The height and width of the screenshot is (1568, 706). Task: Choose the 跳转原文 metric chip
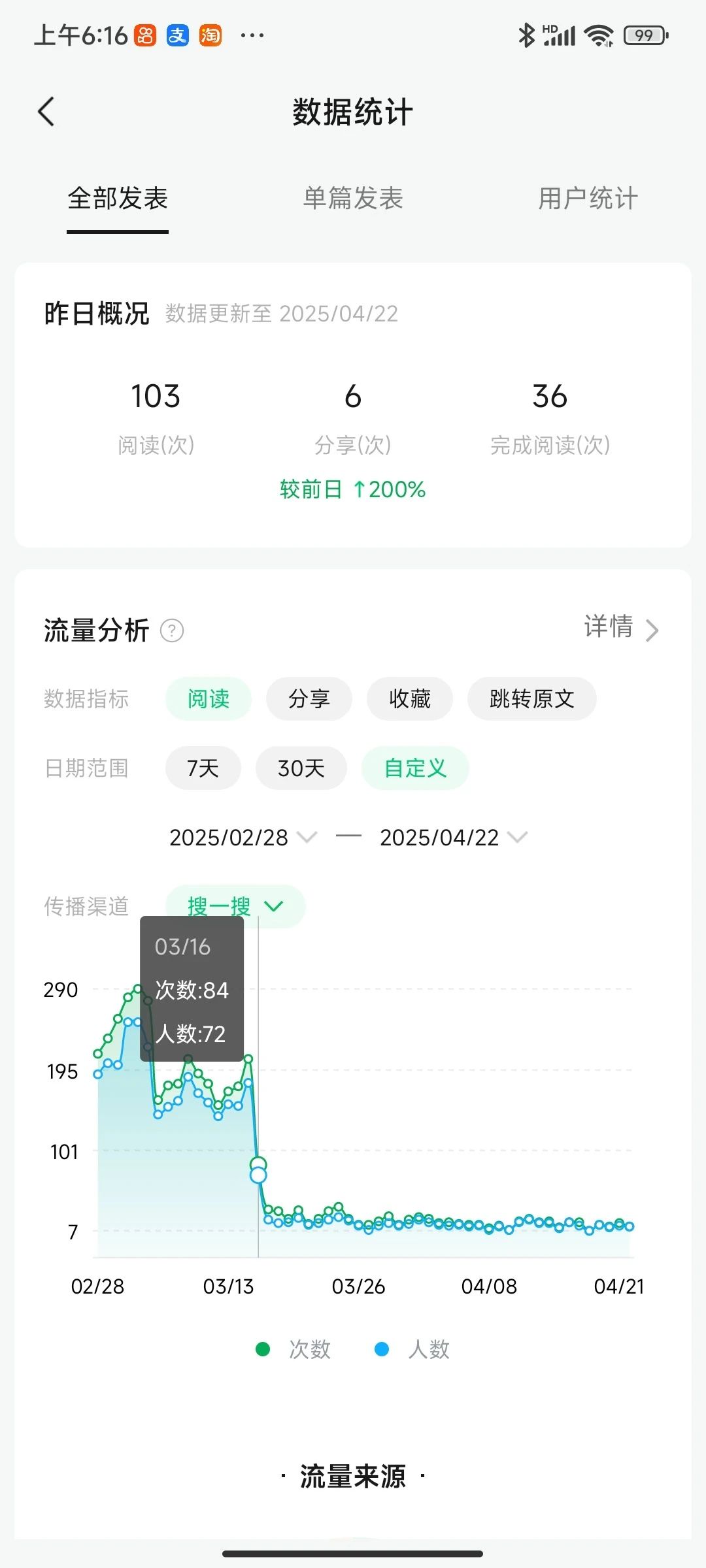(532, 698)
